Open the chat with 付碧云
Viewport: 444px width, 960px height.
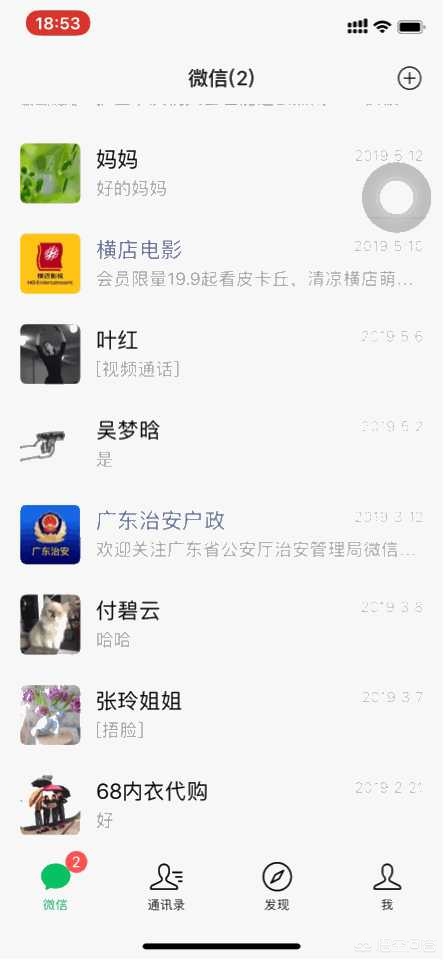[x=222, y=624]
